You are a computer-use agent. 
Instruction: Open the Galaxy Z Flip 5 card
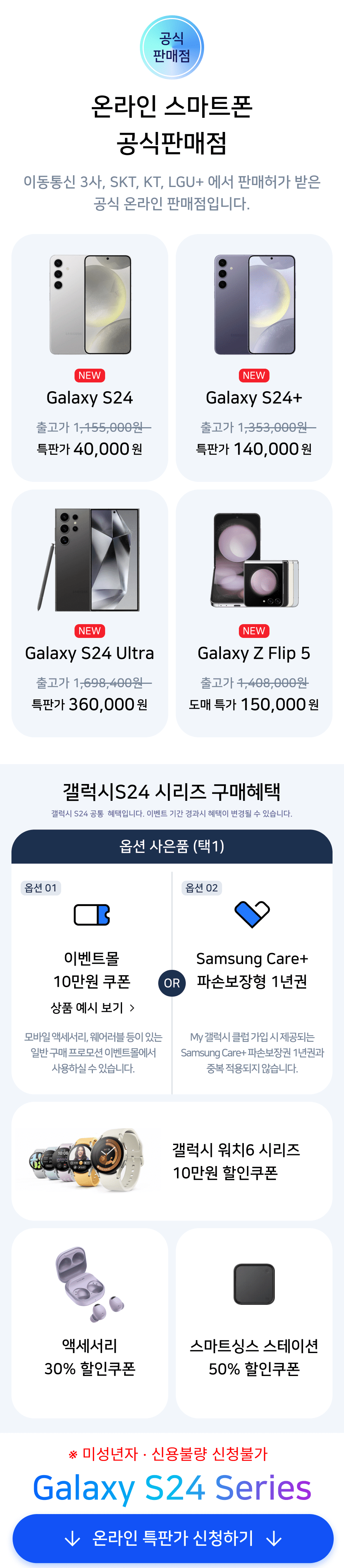click(x=254, y=613)
